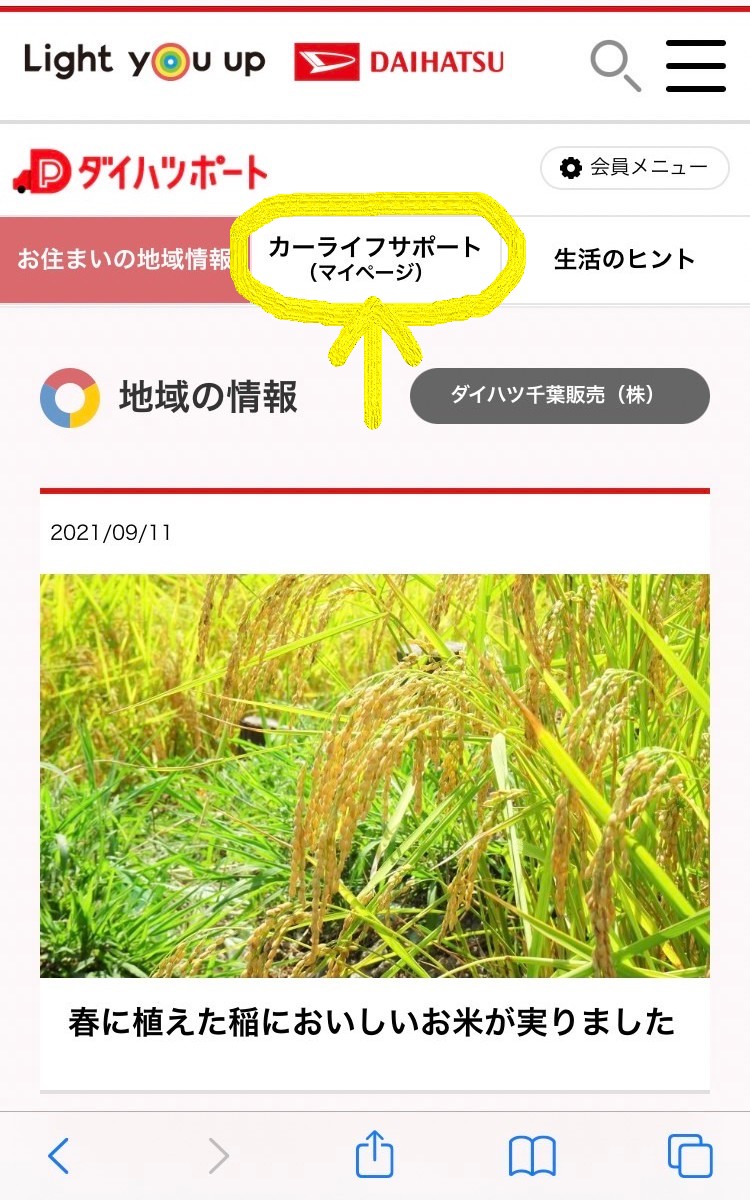Tap the ダイハツ千葉販売（株） button

(559, 395)
